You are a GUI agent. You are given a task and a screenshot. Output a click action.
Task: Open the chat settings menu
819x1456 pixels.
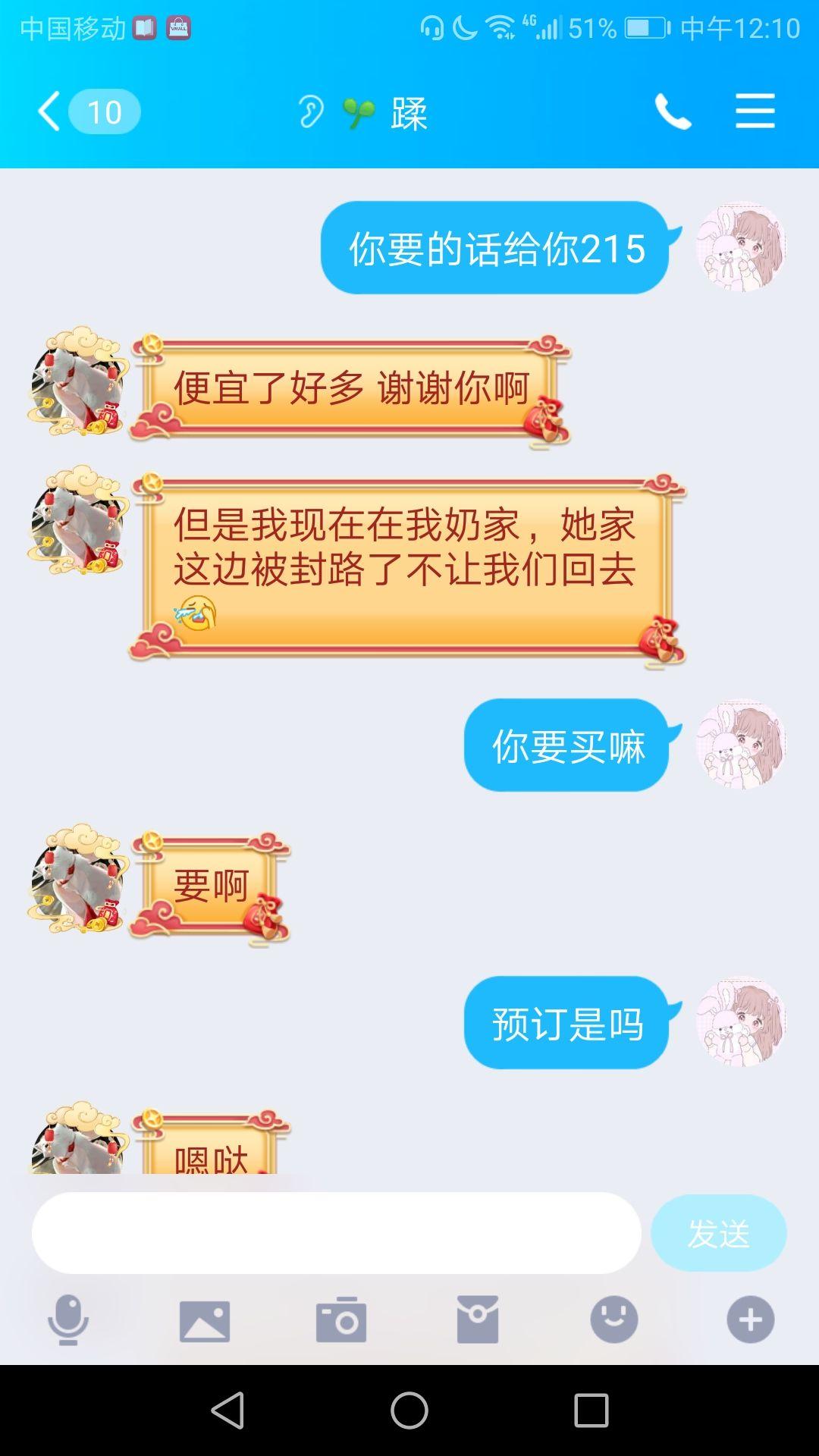click(755, 112)
